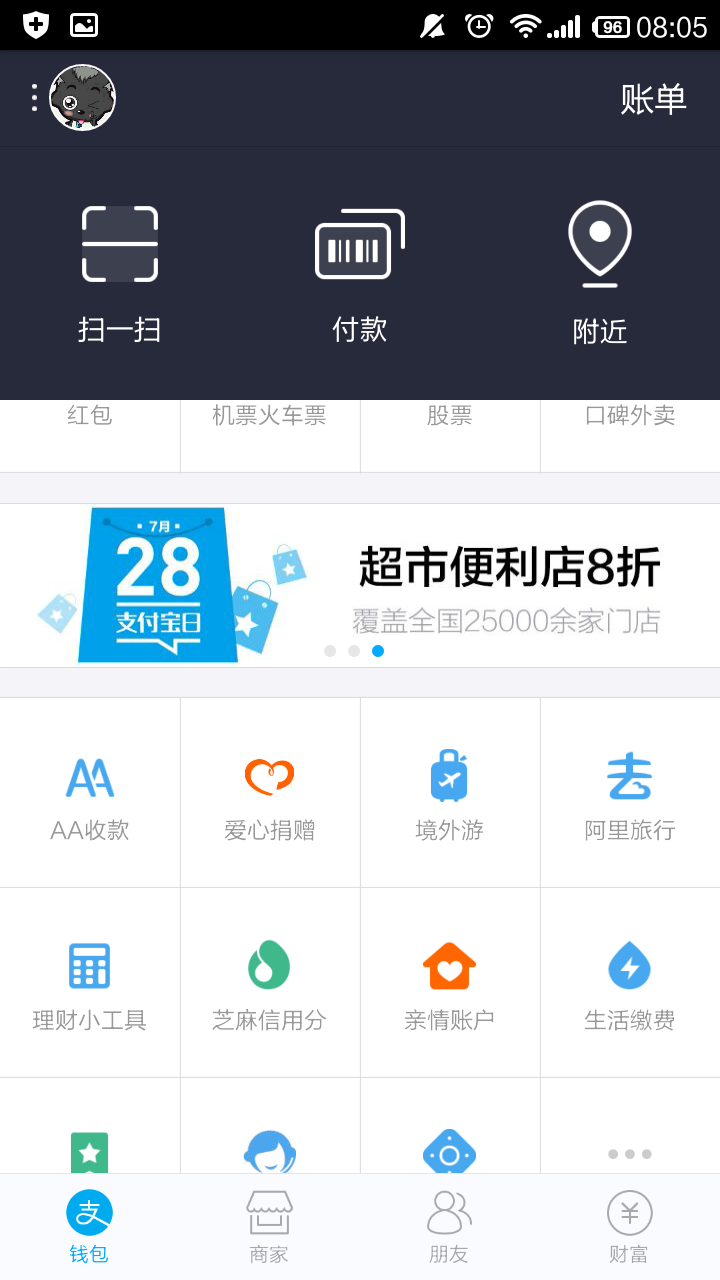Viewport: 720px width, 1280px height.
Task: Open the profile avatar menu
Action: pyautogui.click(x=82, y=98)
